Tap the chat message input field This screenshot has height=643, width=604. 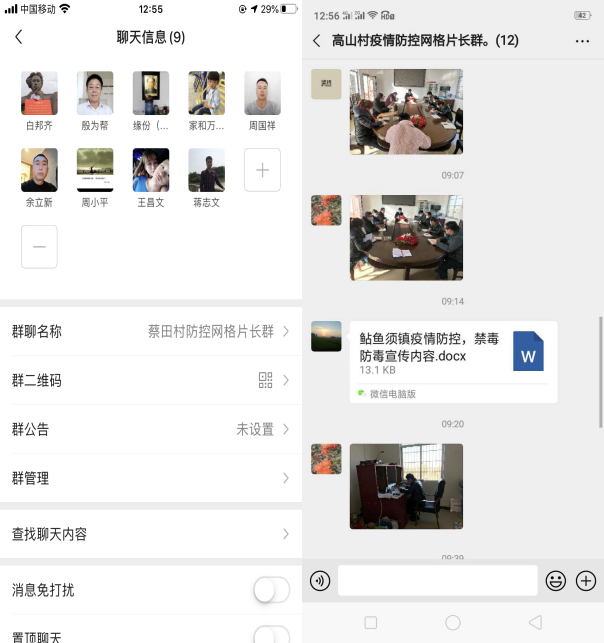pos(437,580)
